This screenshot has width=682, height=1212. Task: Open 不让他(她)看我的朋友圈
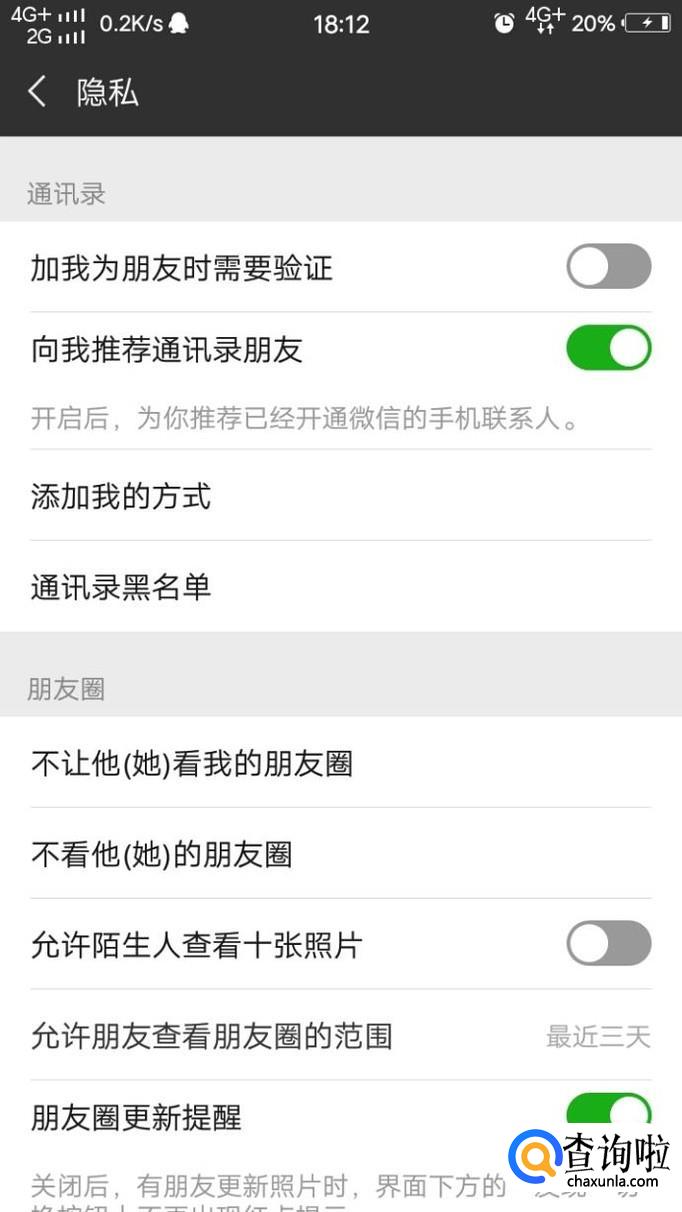pyautogui.click(x=340, y=764)
